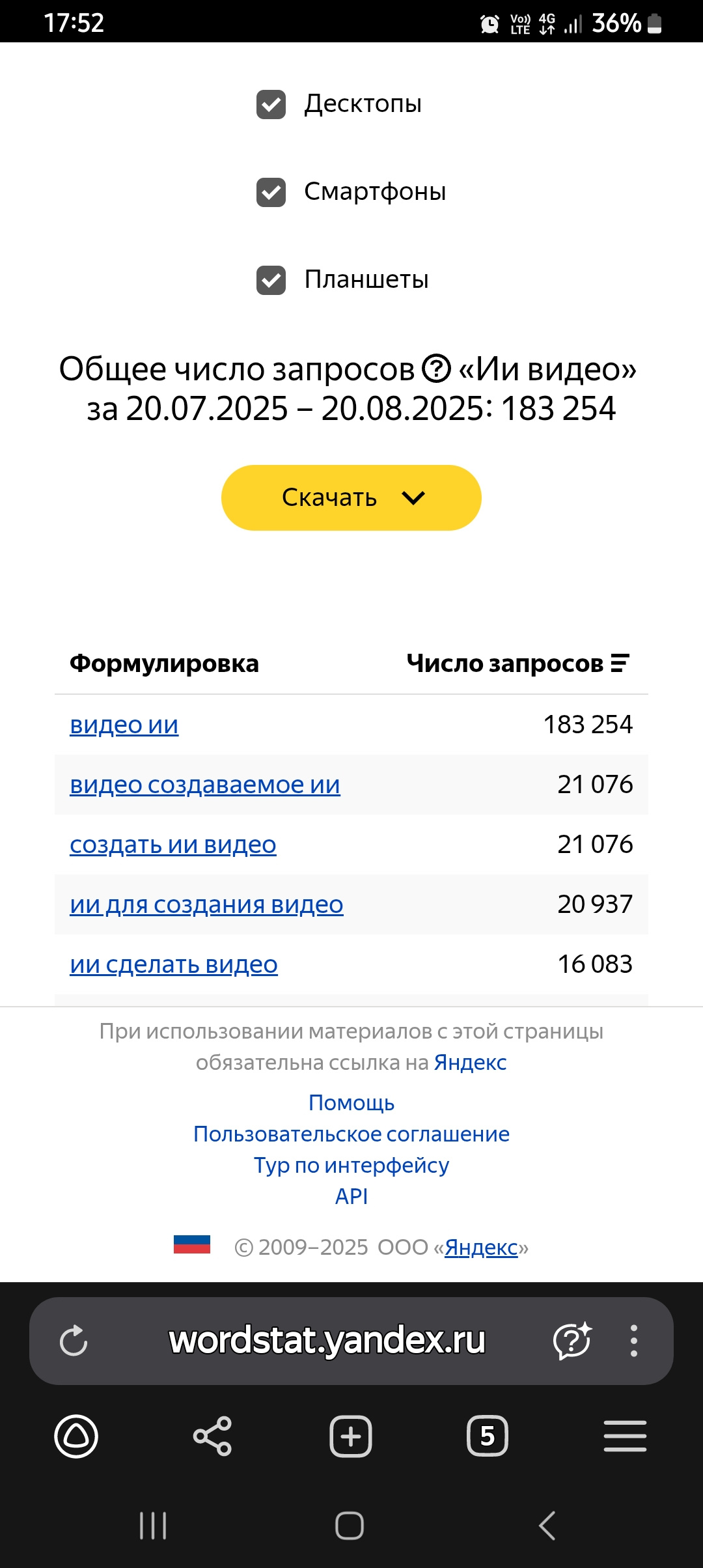Tap the wordstat.yandex.ru address bar

[x=327, y=1341]
